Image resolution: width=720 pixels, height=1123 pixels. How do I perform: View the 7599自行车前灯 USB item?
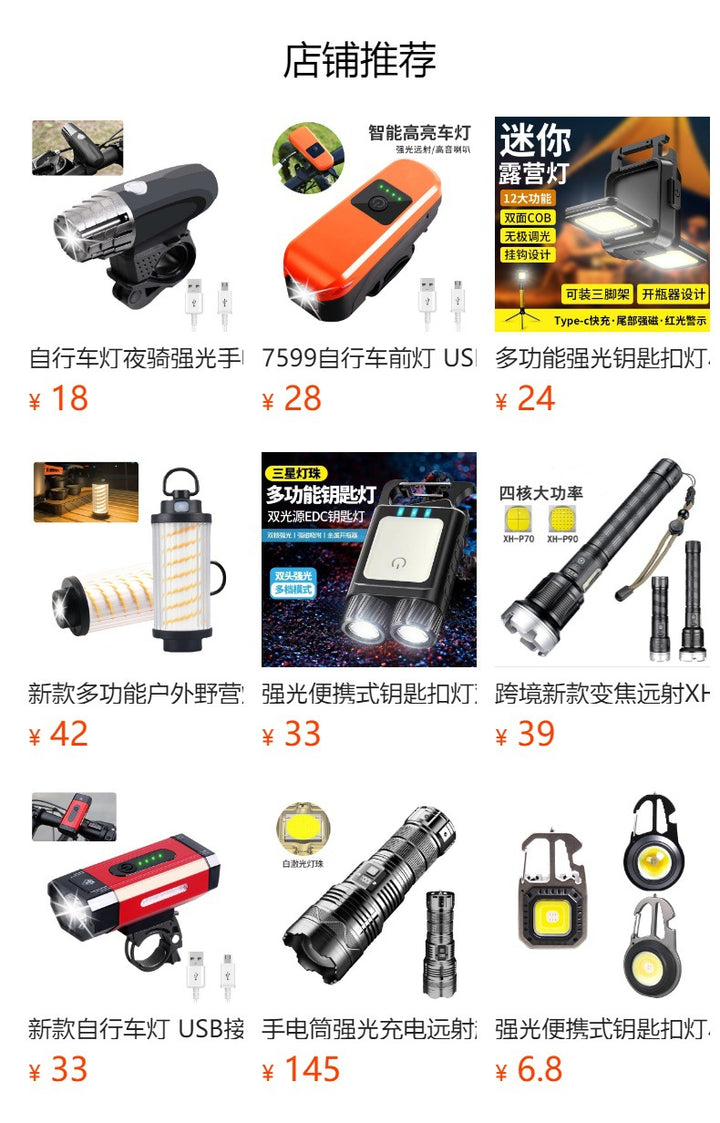(x=369, y=225)
